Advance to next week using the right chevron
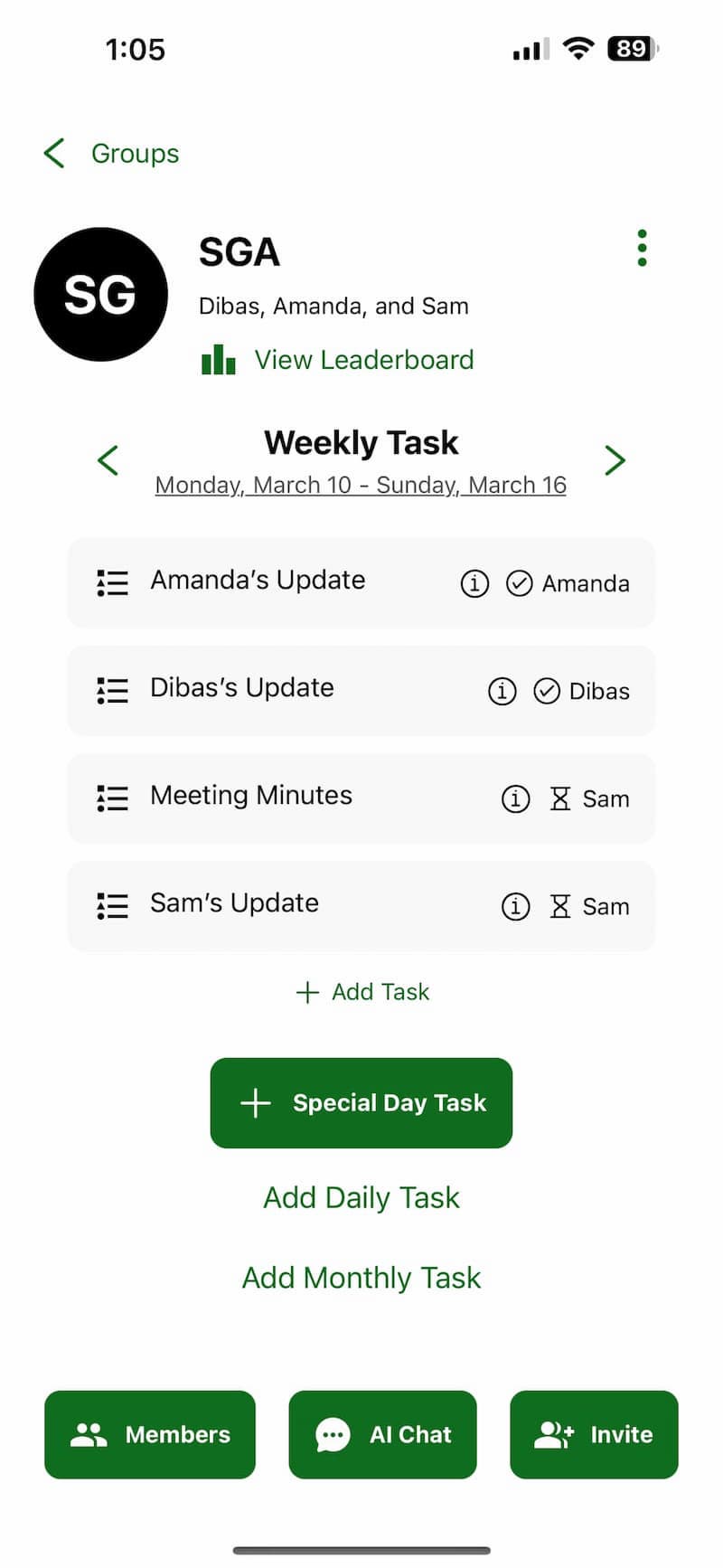723x1568 pixels. tap(615, 460)
